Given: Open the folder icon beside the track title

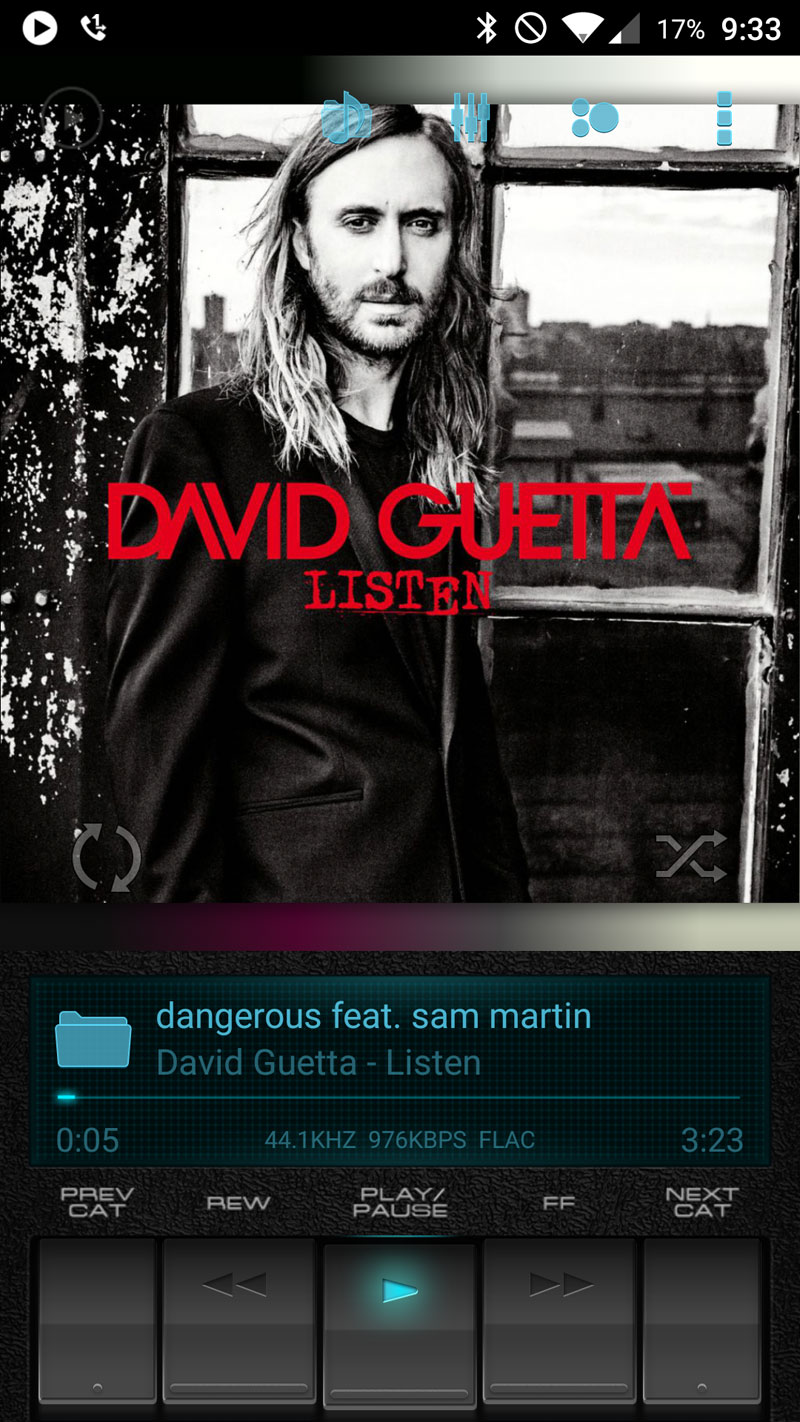Looking at the screenshot, I should tap(93, 1039).
